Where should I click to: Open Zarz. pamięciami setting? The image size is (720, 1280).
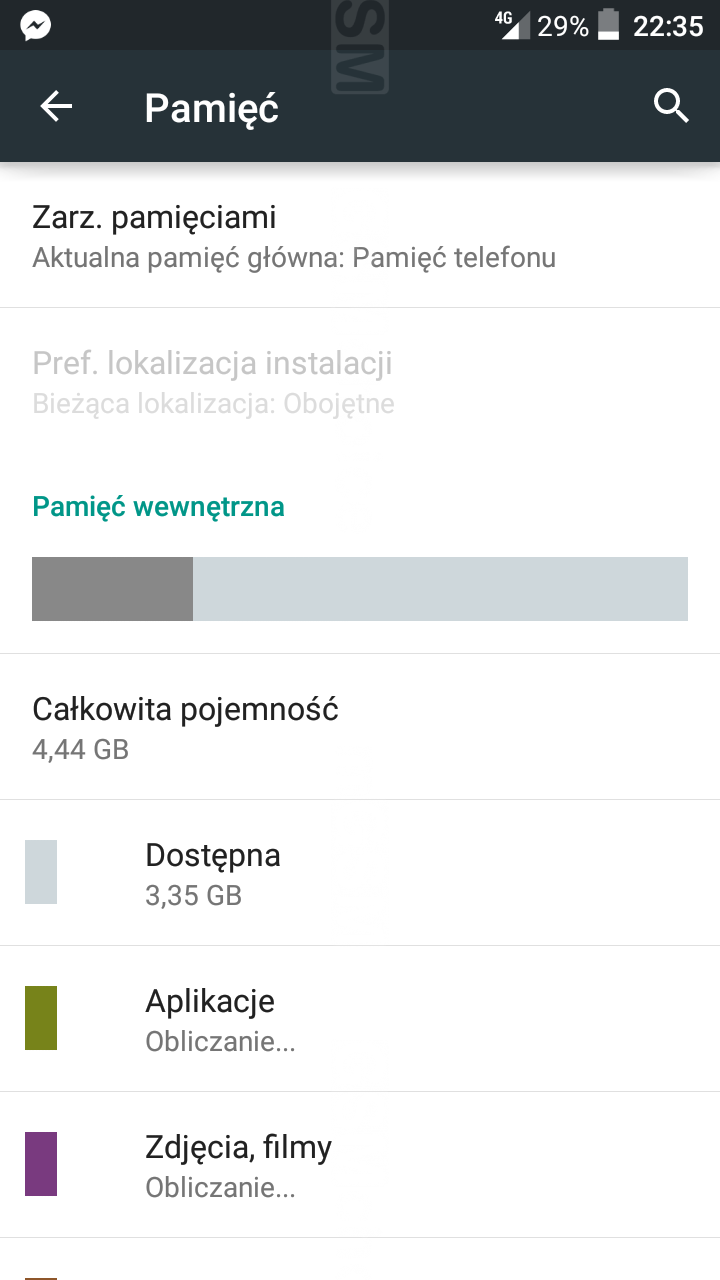click(x=360, y=236)
